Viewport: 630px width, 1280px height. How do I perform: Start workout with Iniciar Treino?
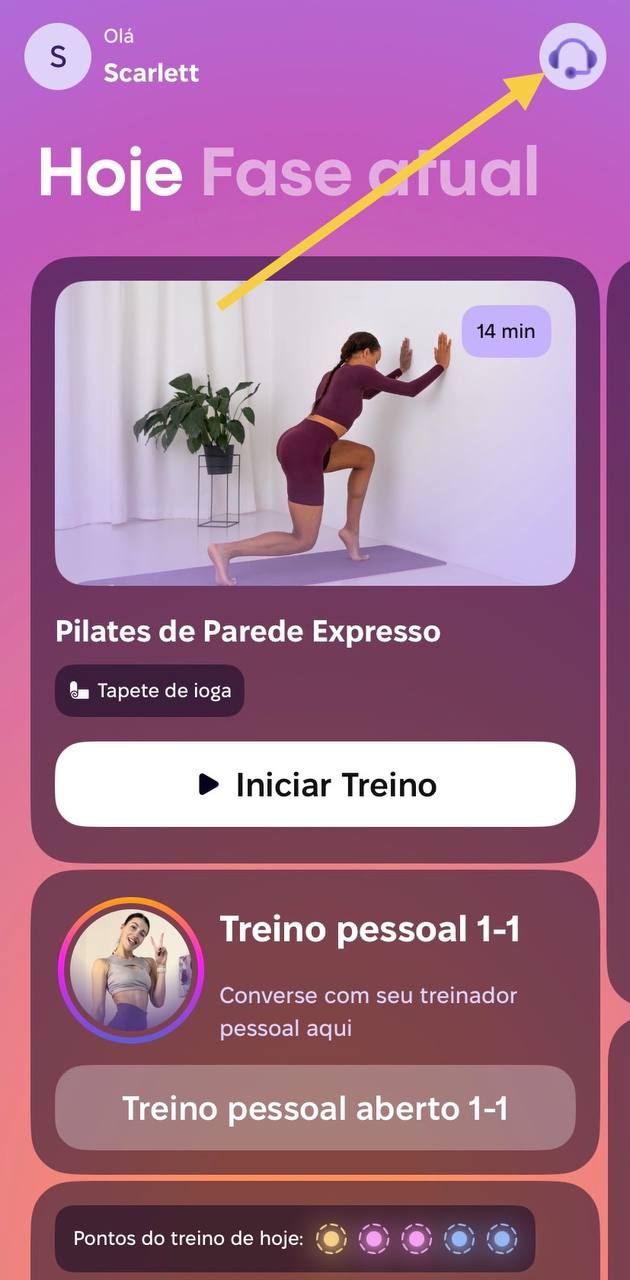(315, 784)
